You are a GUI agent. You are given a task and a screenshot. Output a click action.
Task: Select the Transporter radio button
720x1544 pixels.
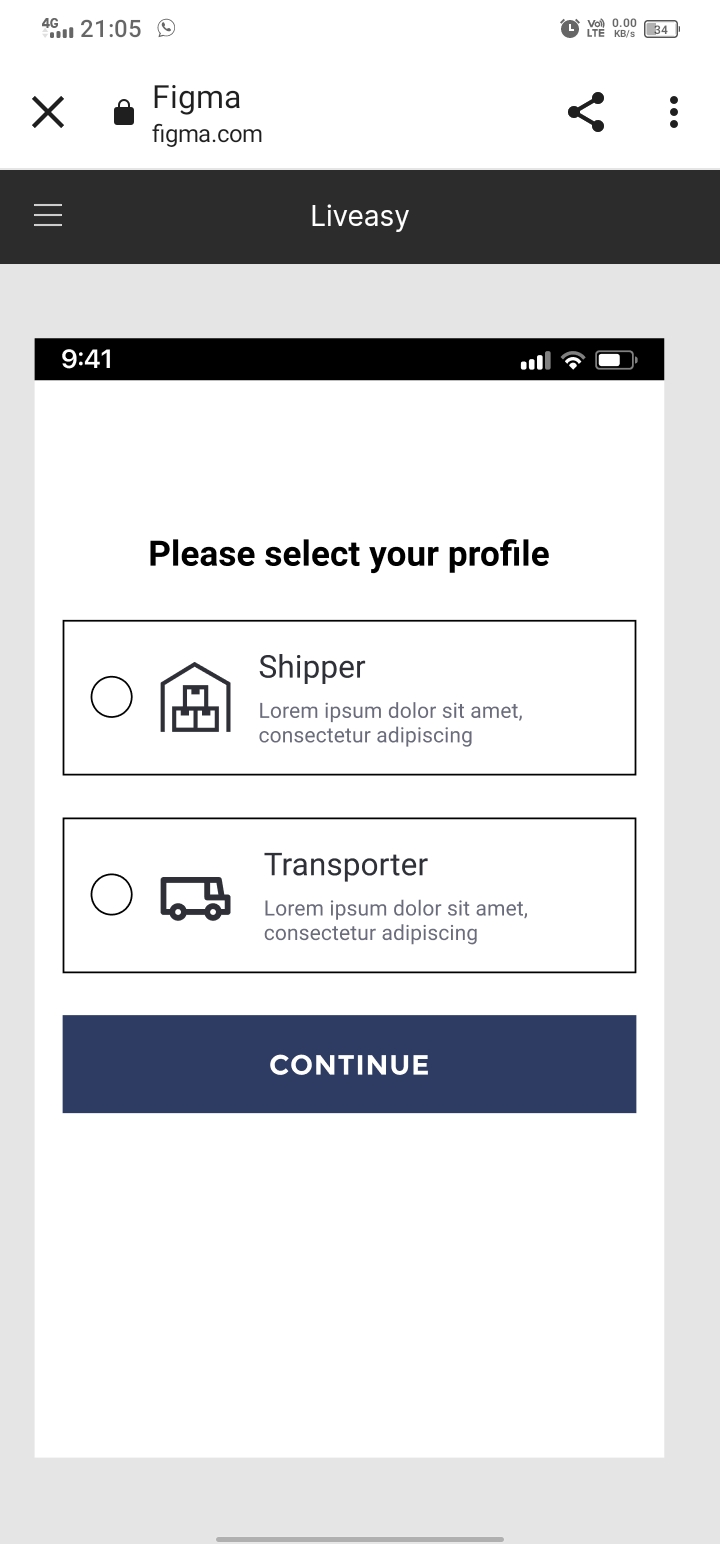point(111,894)
